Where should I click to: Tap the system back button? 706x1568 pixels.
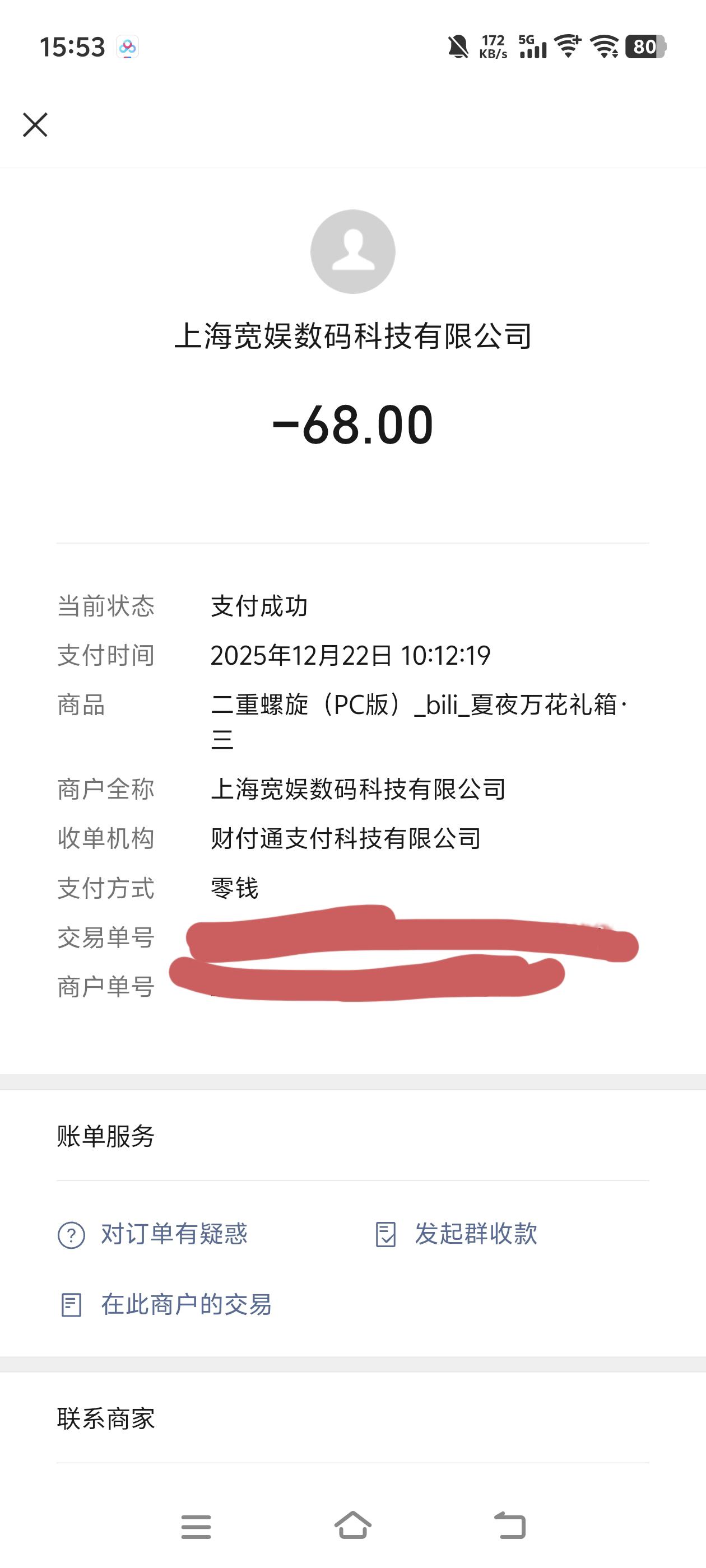pyautogui.click(x=509, y=1526)
